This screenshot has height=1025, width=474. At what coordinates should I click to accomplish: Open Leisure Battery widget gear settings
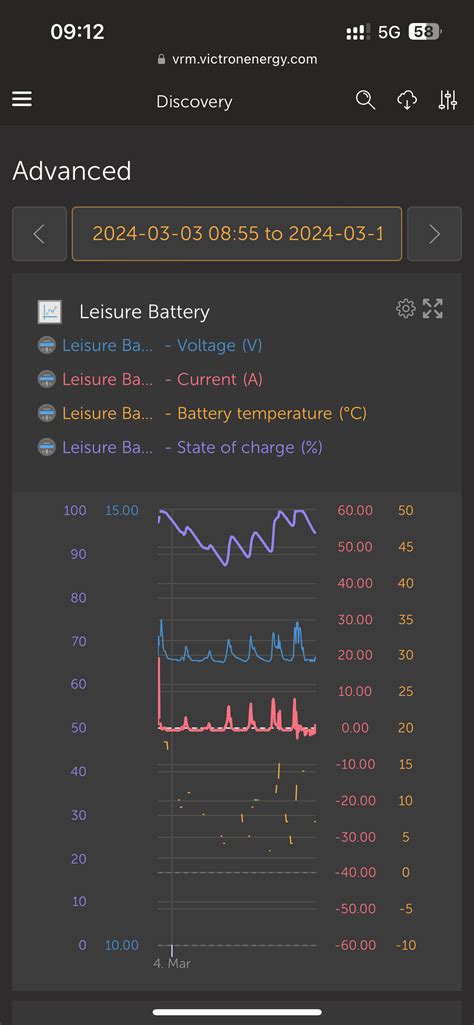(x=405, y=309)
